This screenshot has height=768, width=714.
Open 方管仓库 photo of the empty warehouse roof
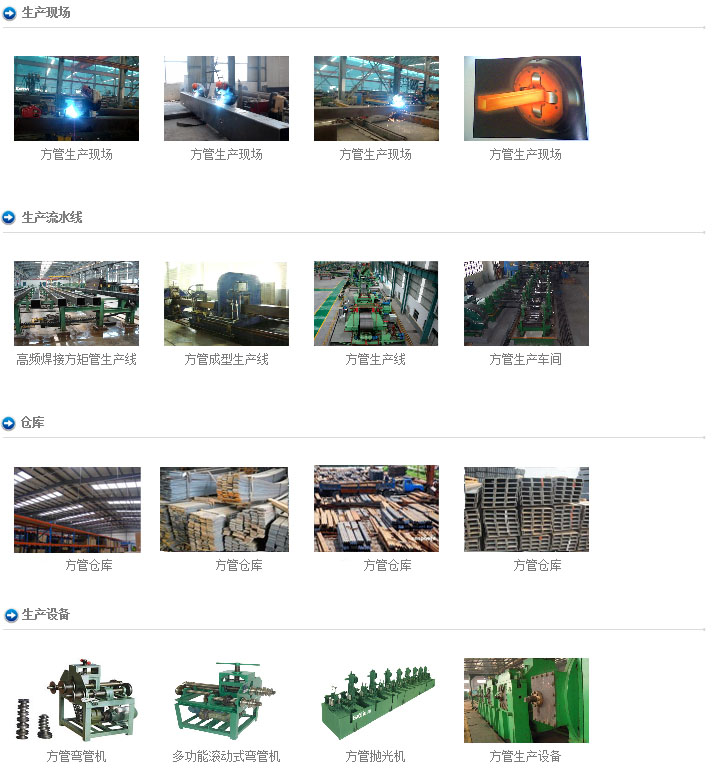click(76, 508)
